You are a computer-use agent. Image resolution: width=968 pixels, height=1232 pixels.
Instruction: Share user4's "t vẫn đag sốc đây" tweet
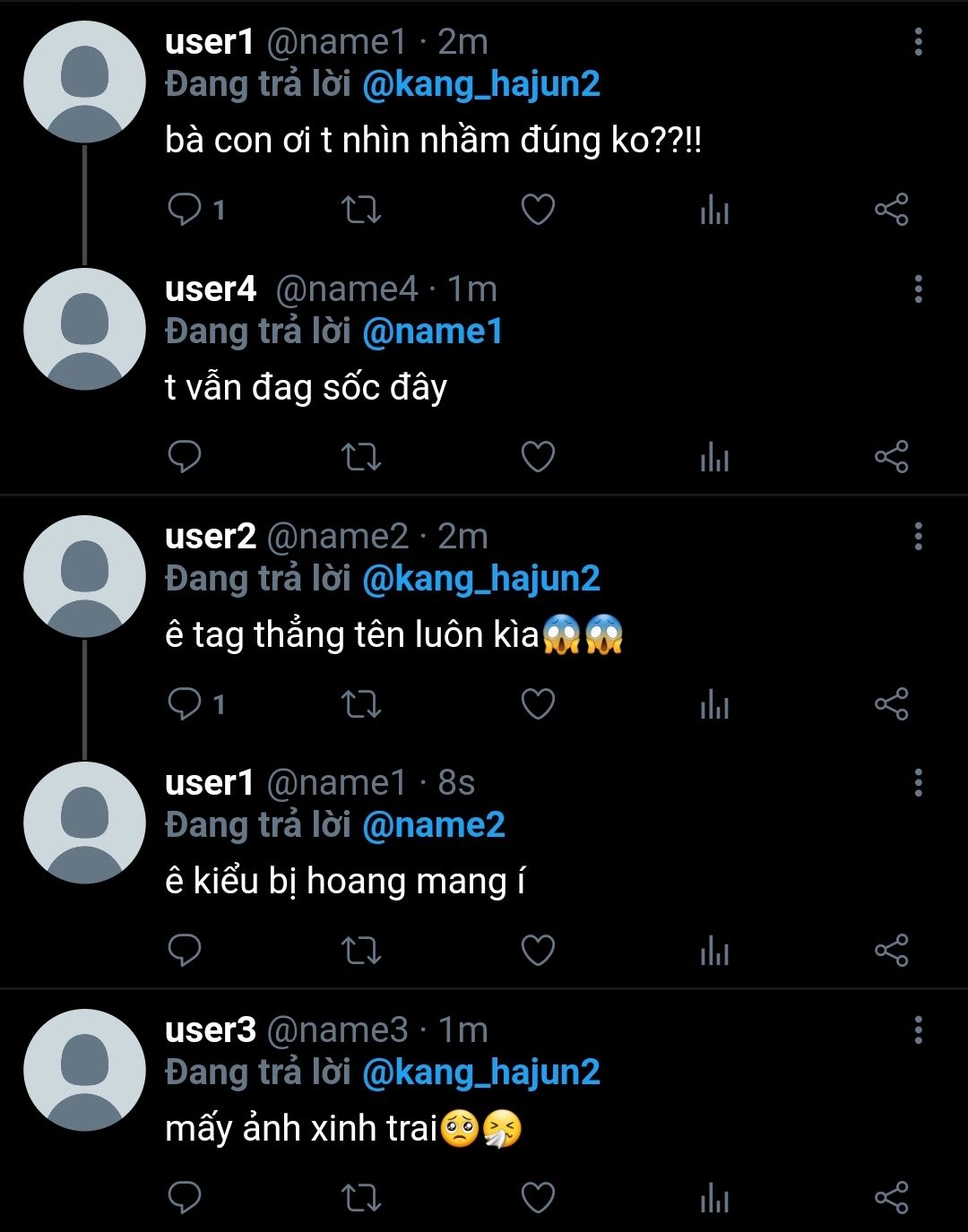891,457
